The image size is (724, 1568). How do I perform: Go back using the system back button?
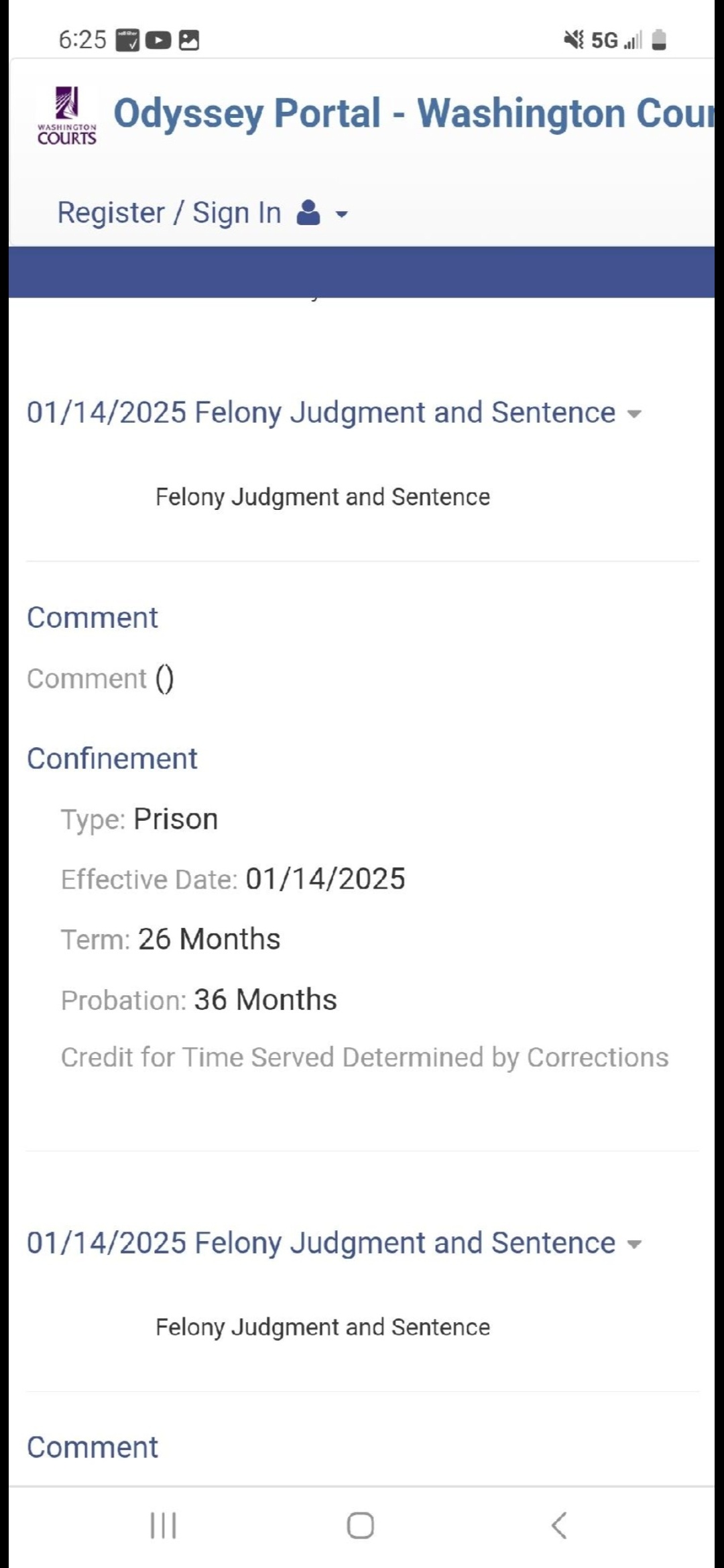[x=559, y=1526]
